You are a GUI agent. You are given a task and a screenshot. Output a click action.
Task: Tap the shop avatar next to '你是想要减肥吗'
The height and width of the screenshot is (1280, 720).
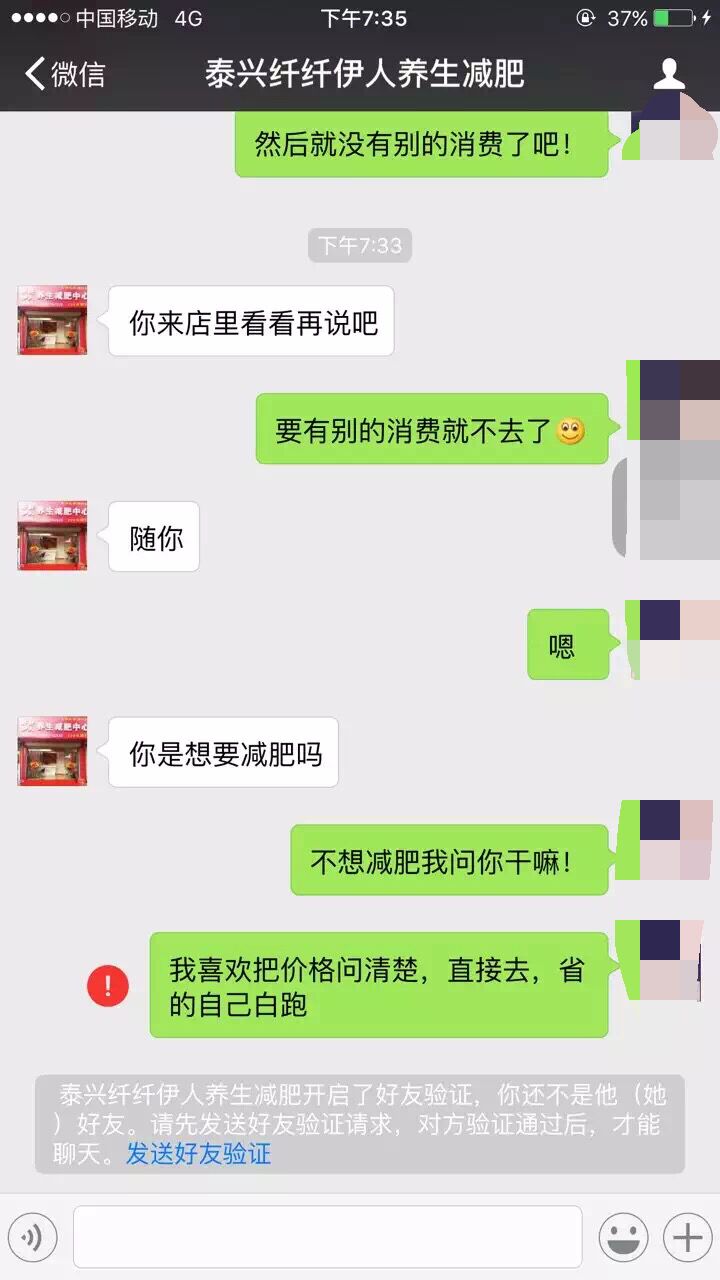coord(51,751)
